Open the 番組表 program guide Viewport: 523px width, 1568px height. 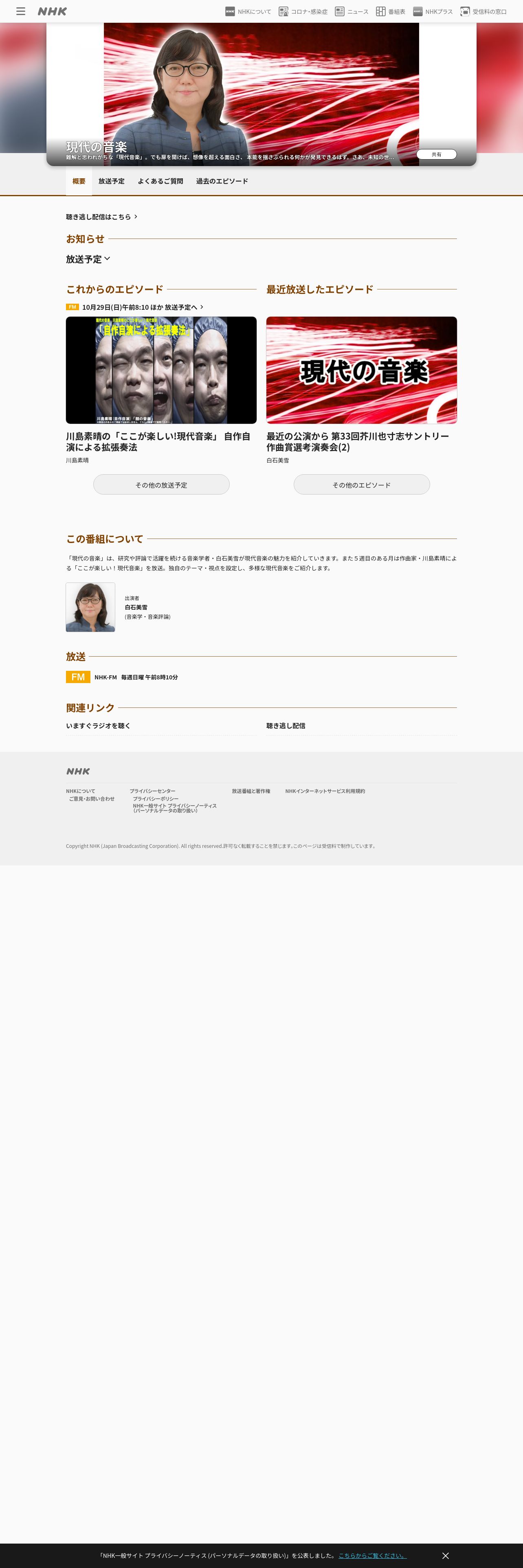tap(390, 11)
